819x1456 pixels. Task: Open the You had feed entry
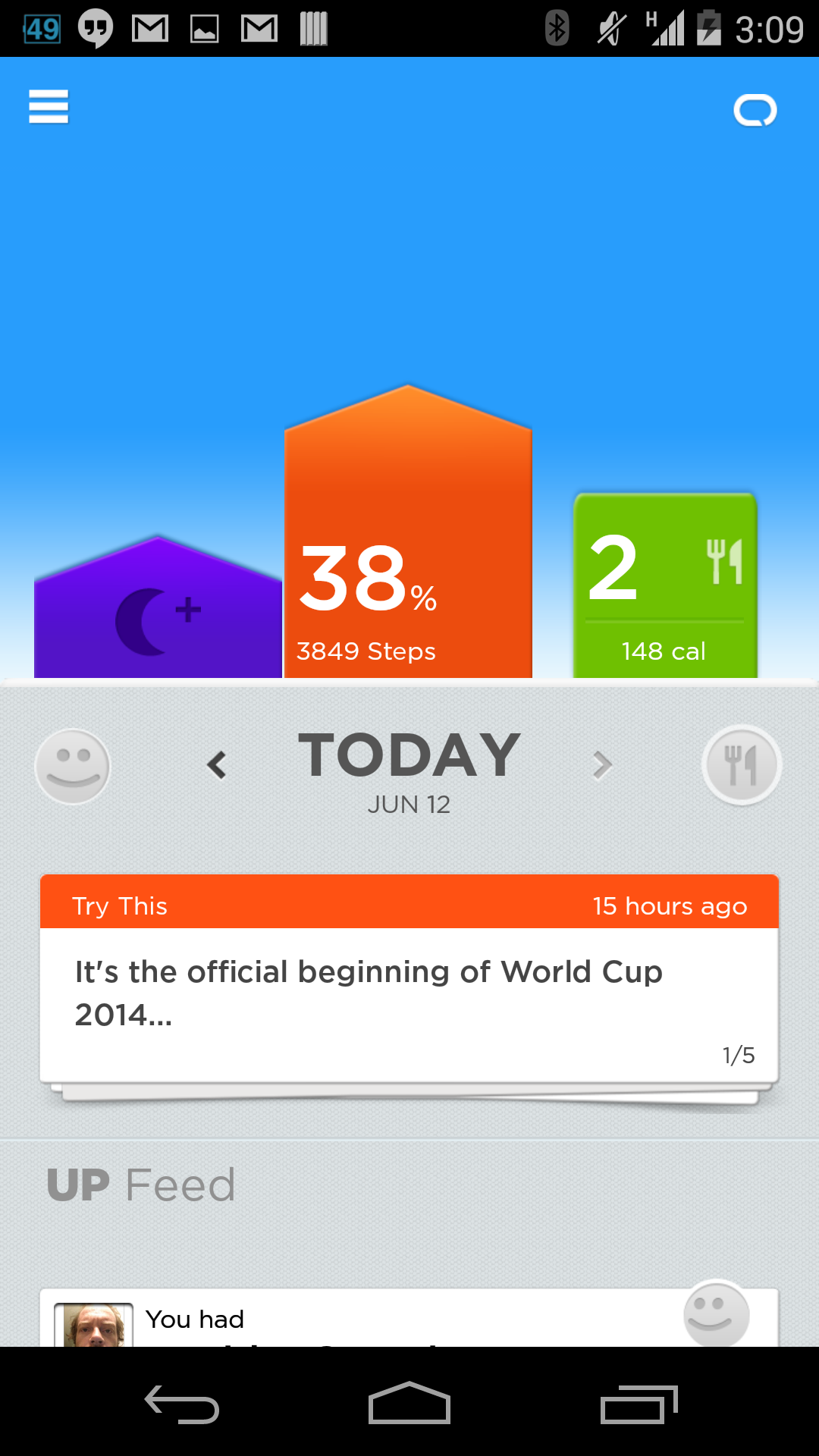[409, 1318]
